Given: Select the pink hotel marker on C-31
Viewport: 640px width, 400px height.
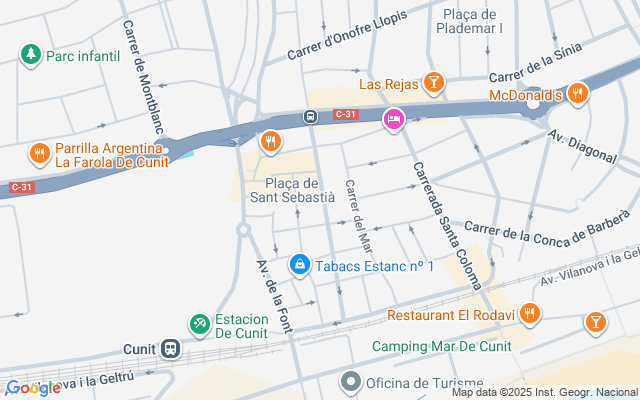Looking at the screenshot, I should pyautogui.click(x=394, y=119).
